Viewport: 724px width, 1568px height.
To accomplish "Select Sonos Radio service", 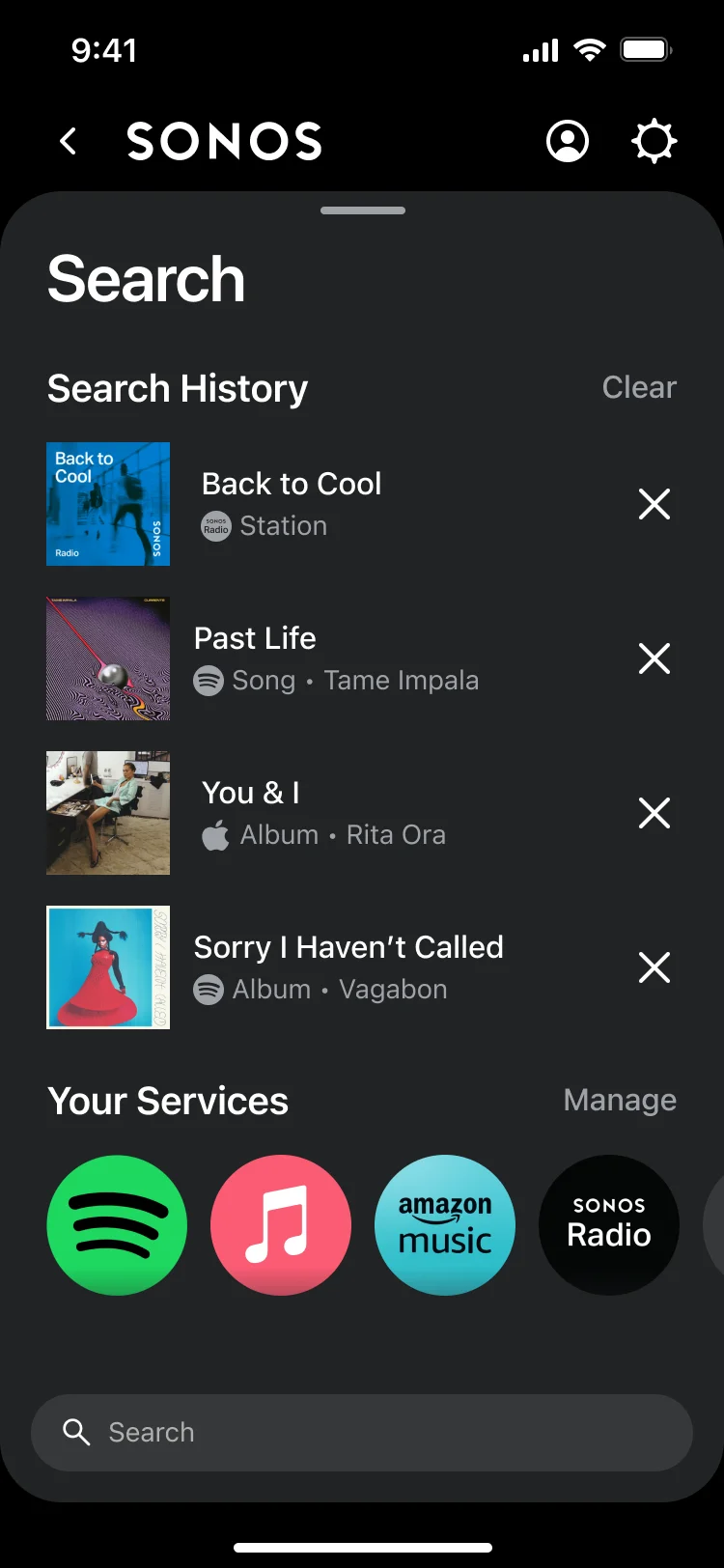I will (x=609, y=1225).
